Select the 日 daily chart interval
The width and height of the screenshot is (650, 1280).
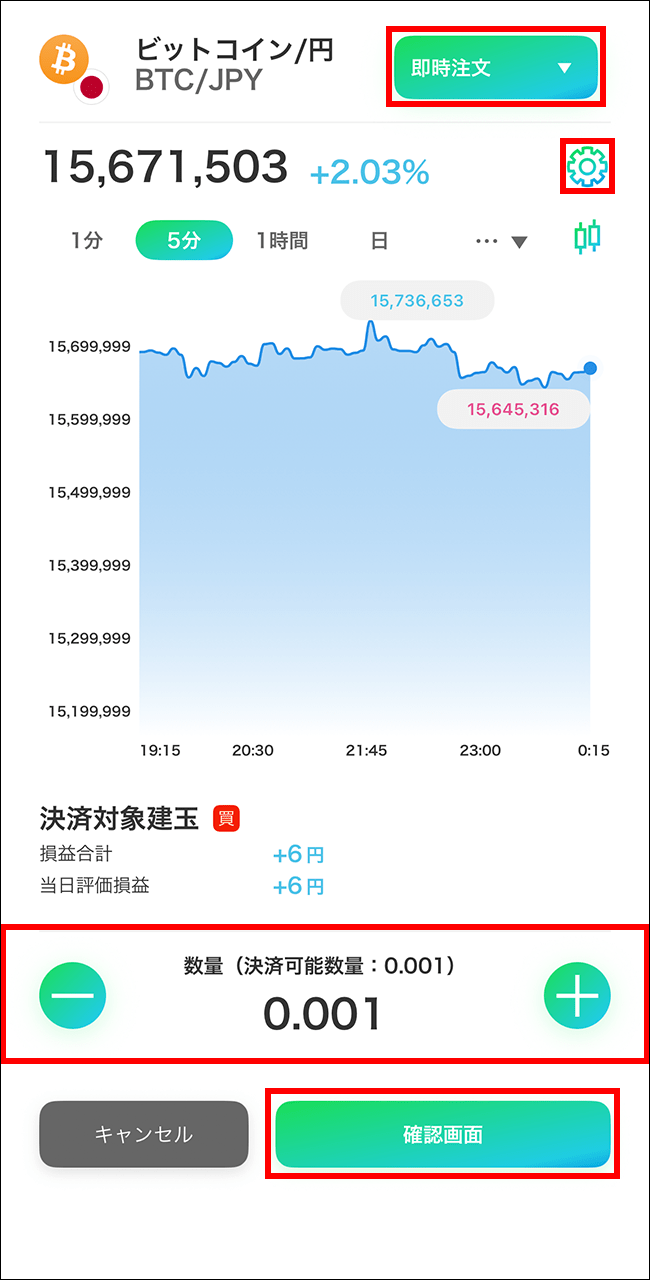379,241
